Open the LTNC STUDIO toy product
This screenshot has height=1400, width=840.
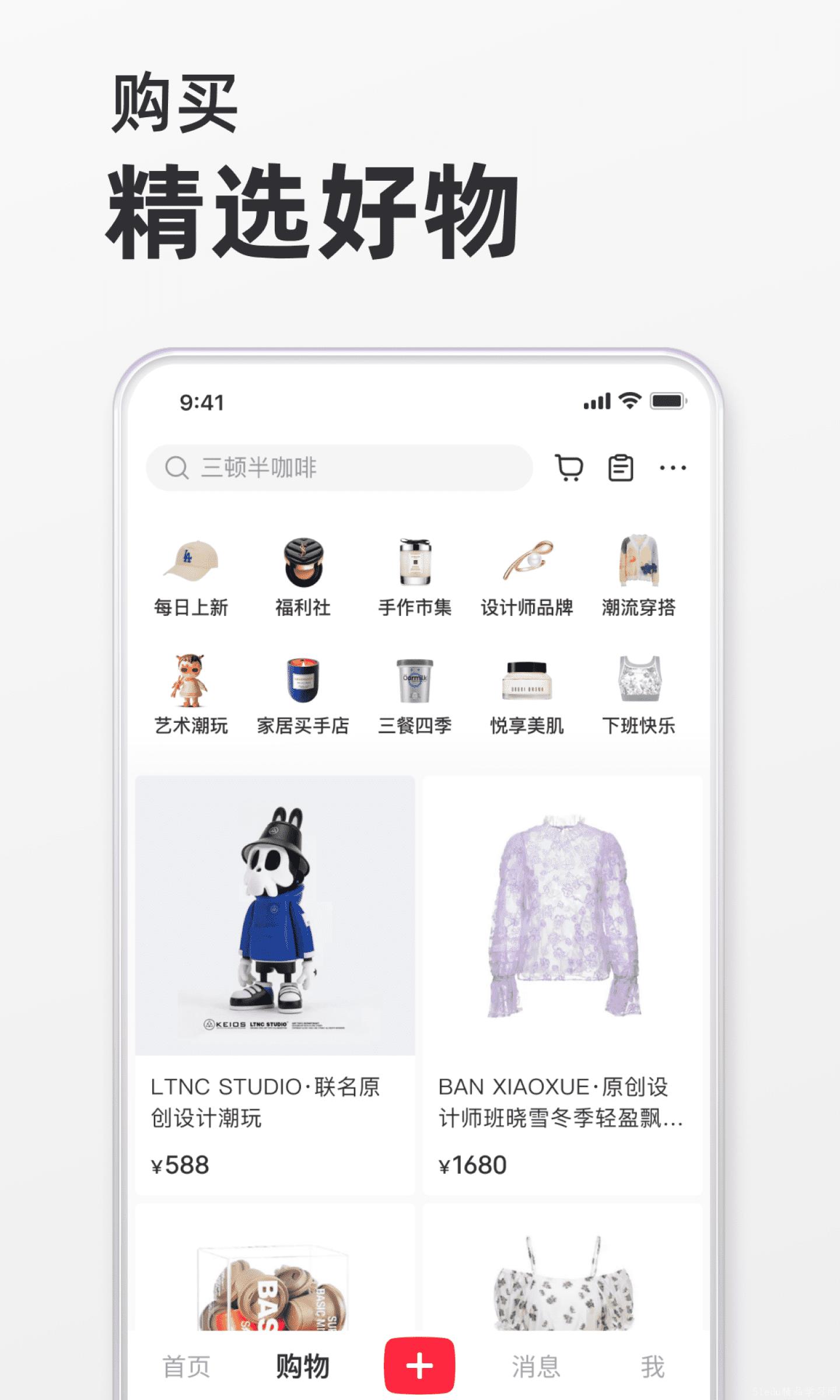click(x=274, y=910)
